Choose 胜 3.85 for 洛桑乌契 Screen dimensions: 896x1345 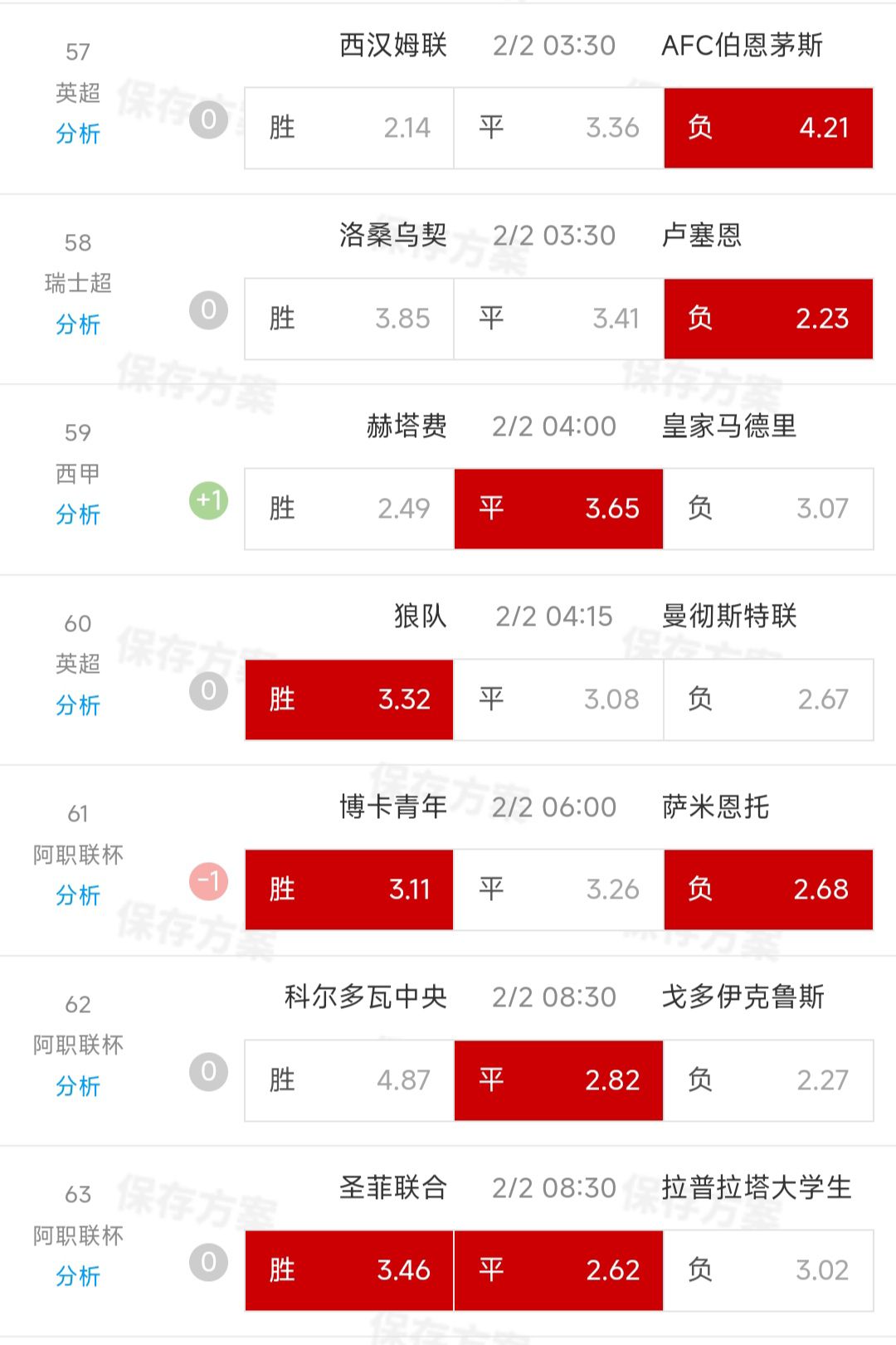point(349,319)
